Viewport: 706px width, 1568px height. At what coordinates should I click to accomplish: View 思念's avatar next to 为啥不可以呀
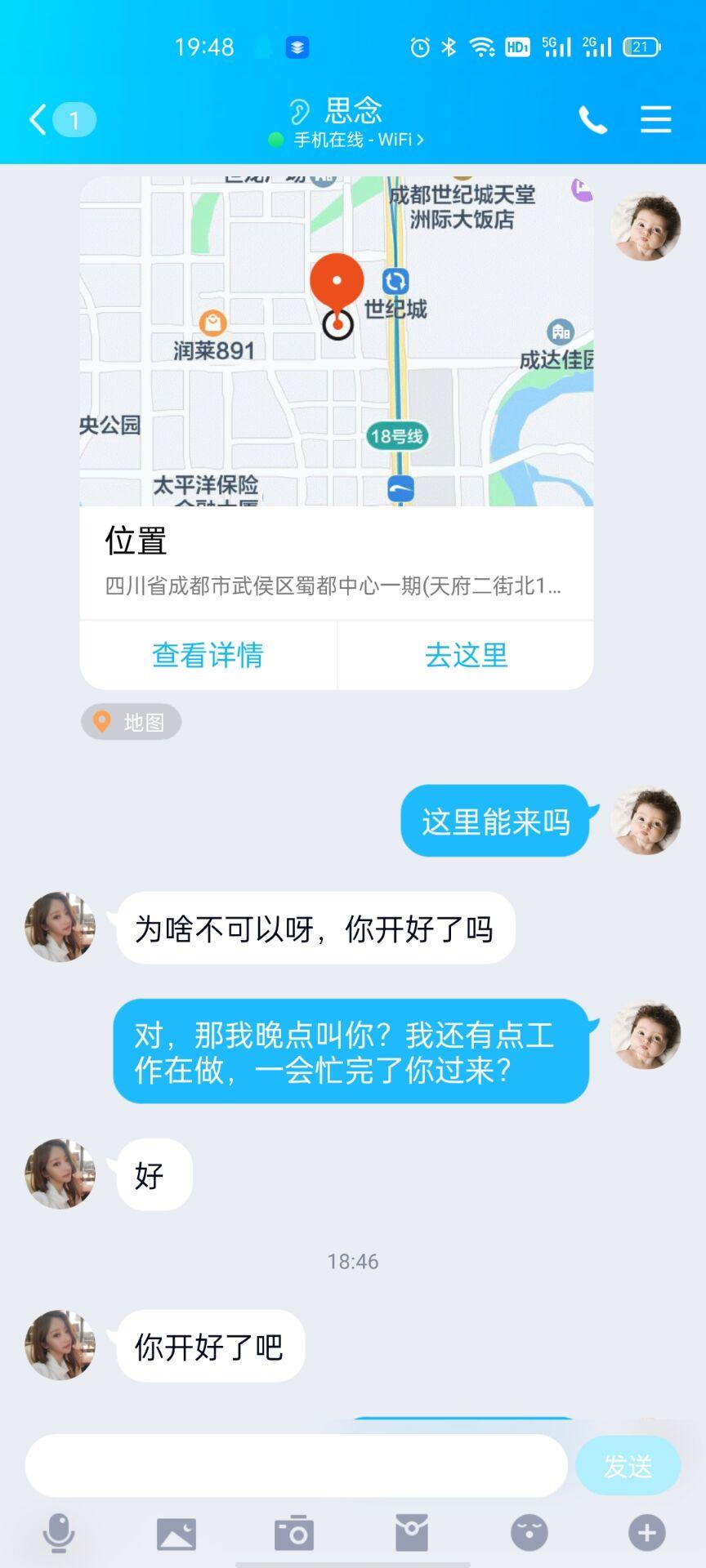tap(60, 927)
